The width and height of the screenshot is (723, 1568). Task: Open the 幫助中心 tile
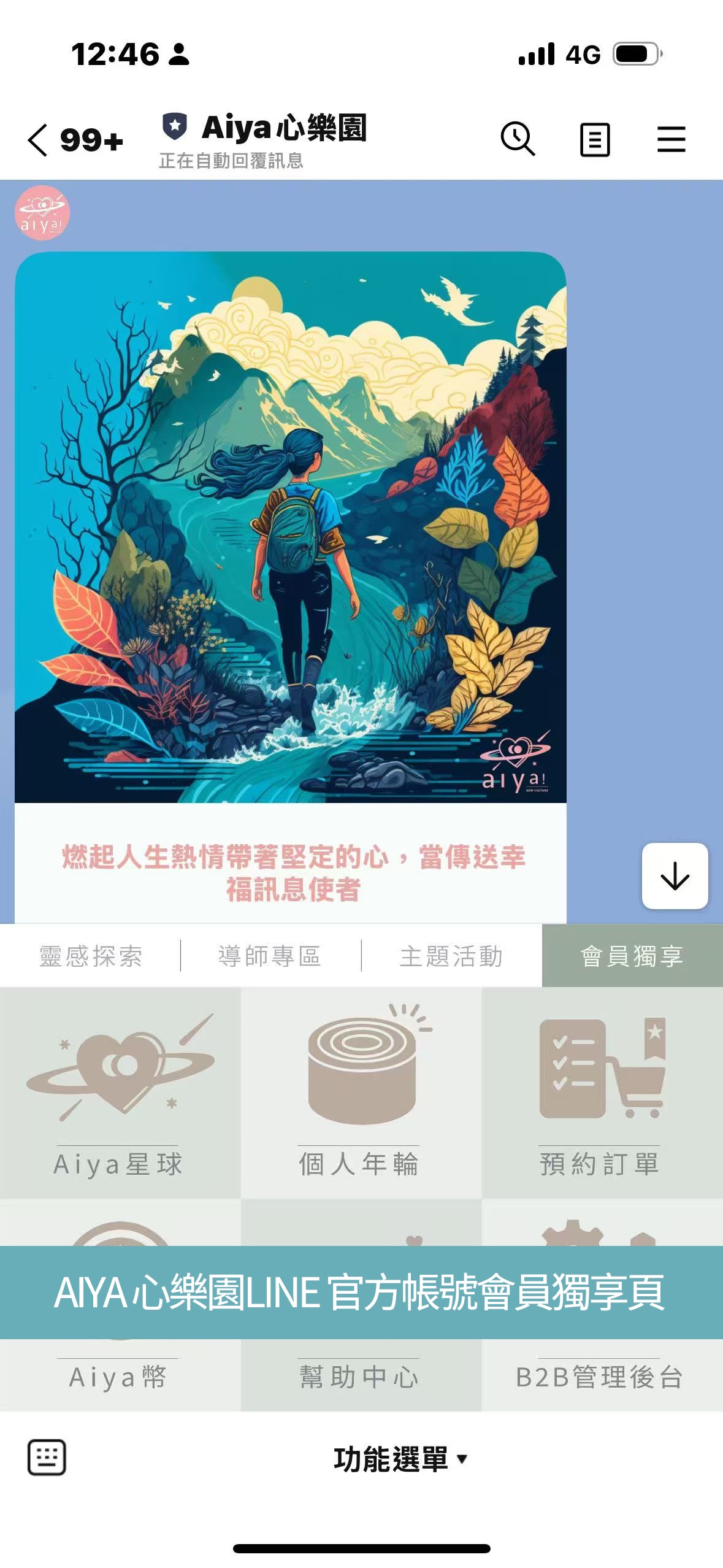tap(361, 1376)
